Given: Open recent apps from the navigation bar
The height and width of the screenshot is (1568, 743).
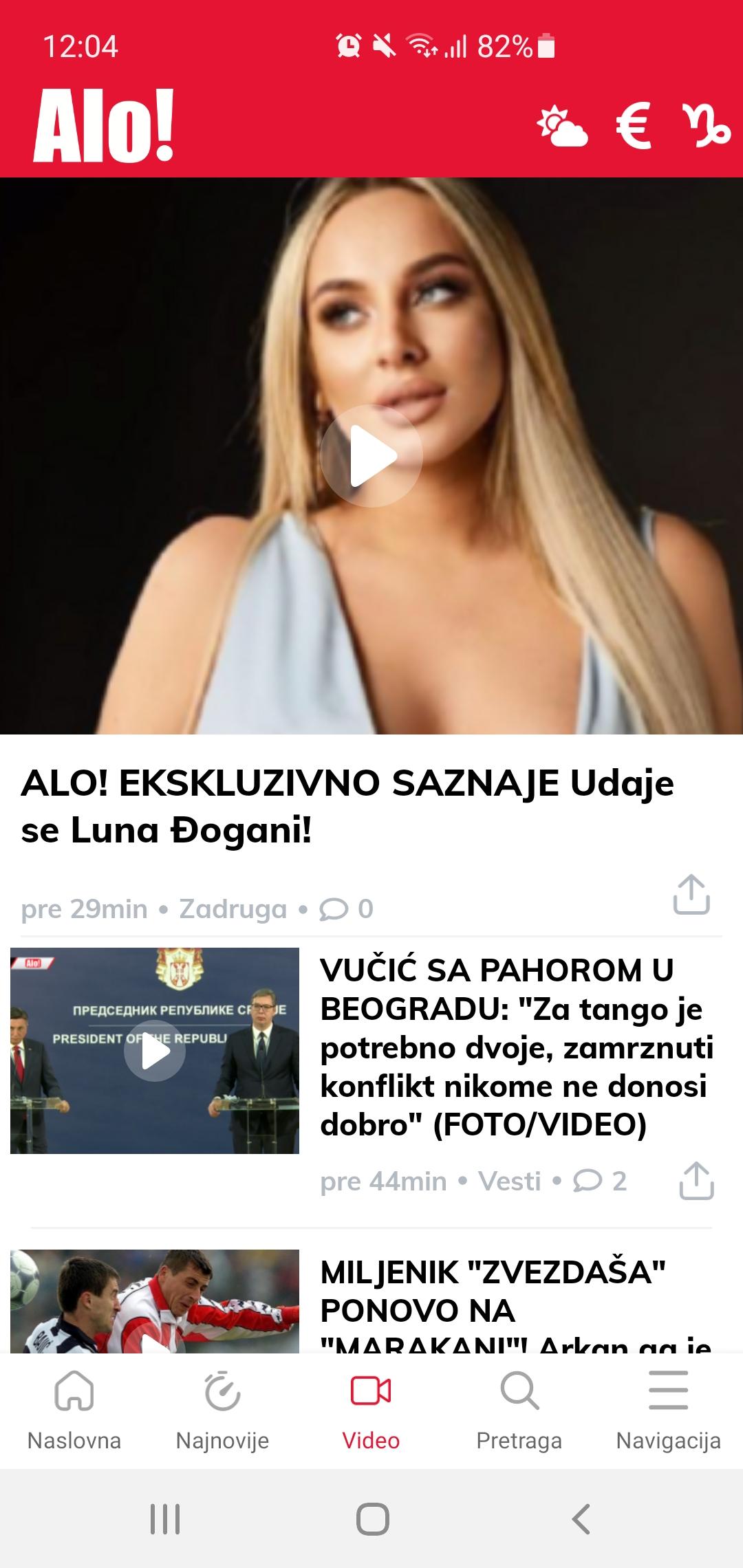Looking at the screenshot, I should click(165, 1519).
